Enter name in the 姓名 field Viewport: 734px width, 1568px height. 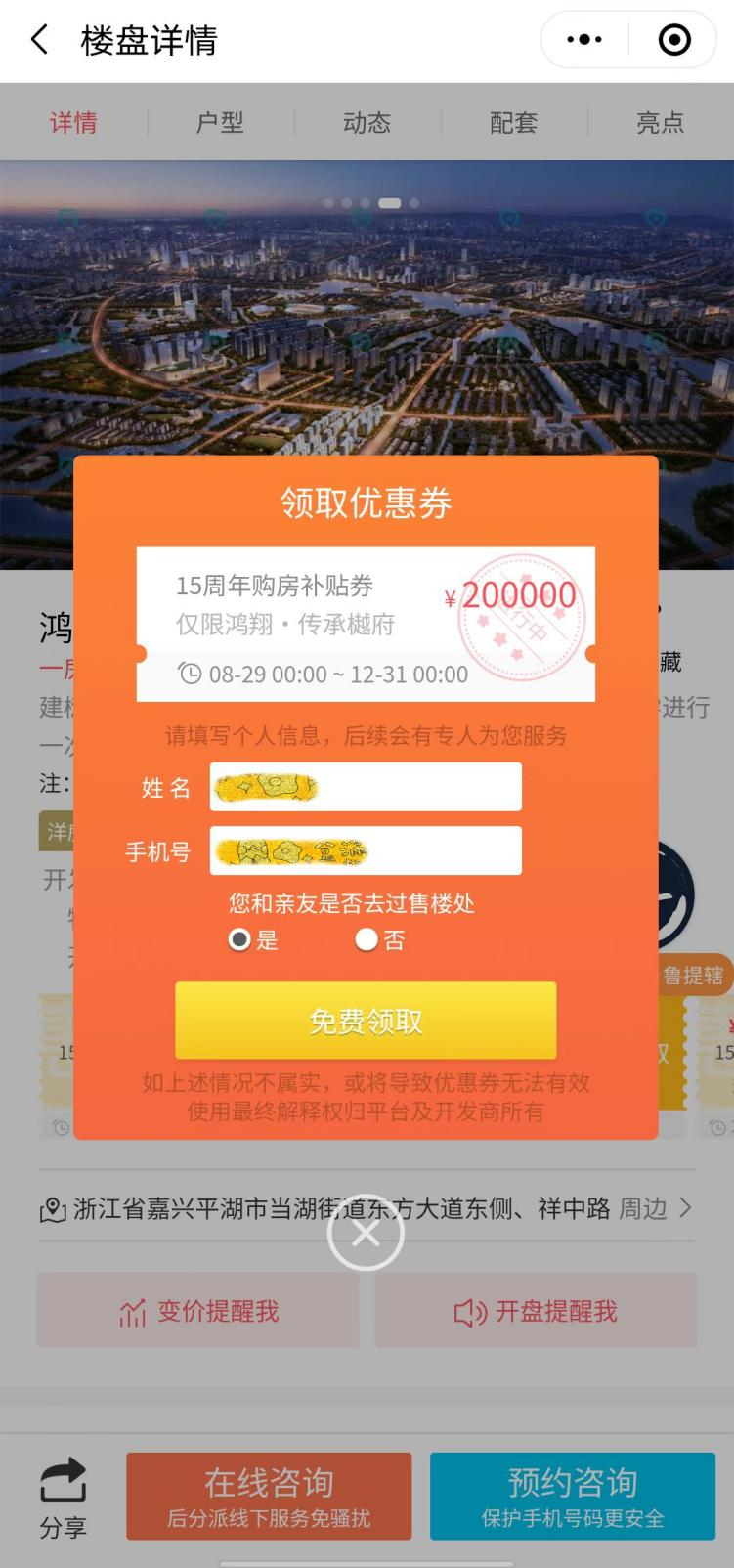(366, 787)
